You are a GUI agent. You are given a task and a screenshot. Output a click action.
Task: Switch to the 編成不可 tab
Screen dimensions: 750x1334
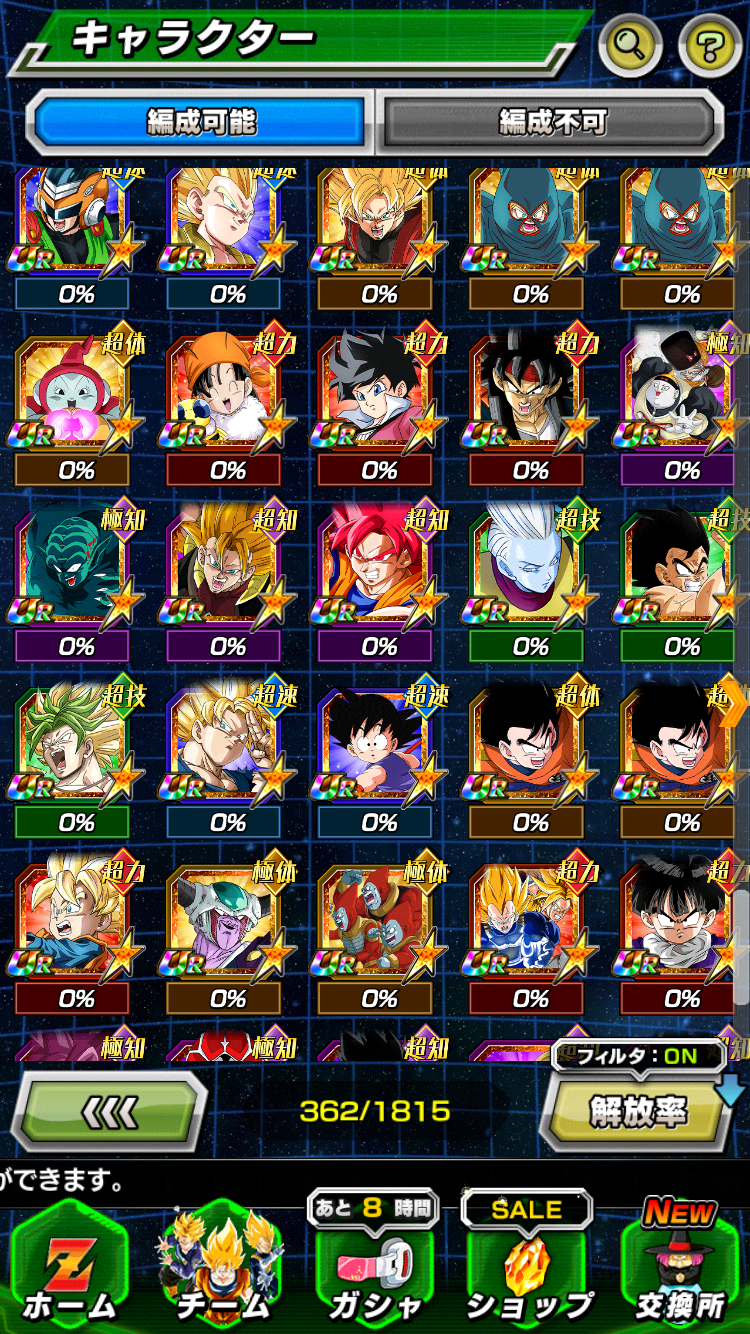[553, 123]
